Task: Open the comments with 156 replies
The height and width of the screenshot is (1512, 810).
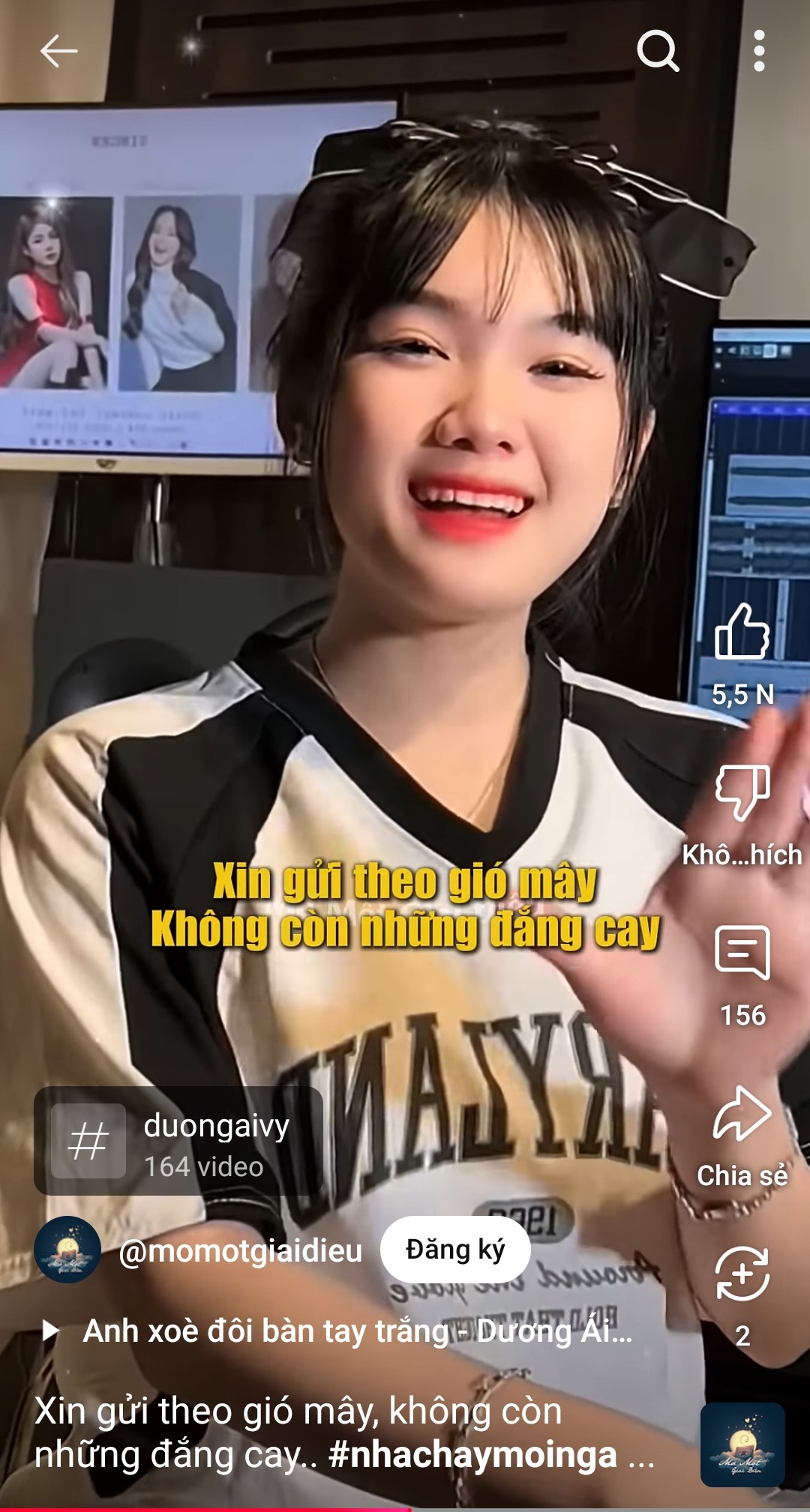Action: pos(742,953)
